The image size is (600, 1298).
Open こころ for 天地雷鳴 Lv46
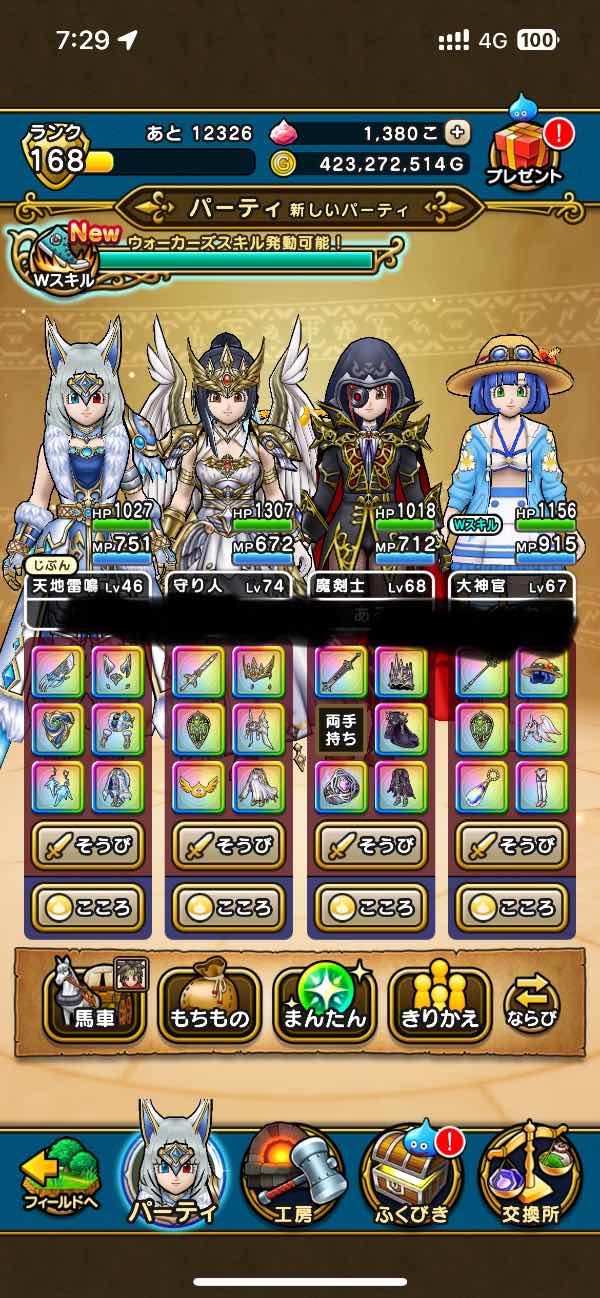click(x=88, y=907)
